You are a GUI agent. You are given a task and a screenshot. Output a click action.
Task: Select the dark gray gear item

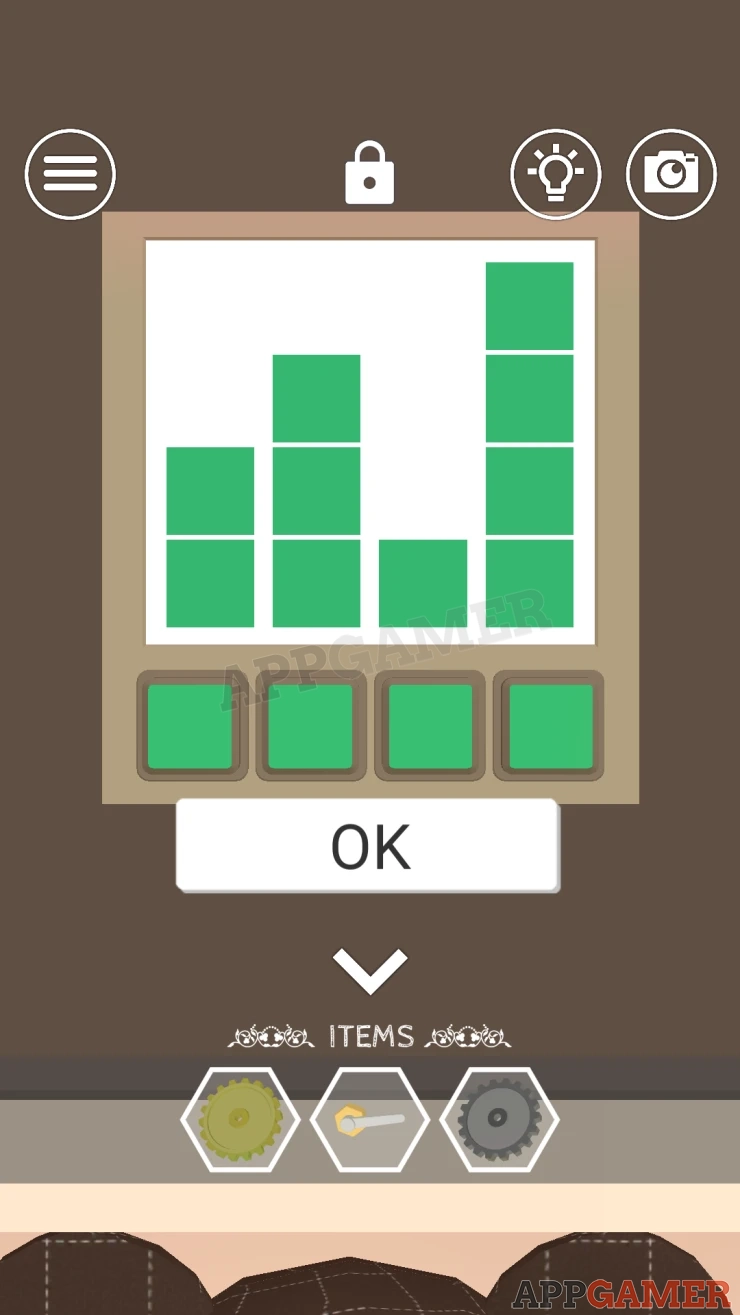coord(499,1119)
